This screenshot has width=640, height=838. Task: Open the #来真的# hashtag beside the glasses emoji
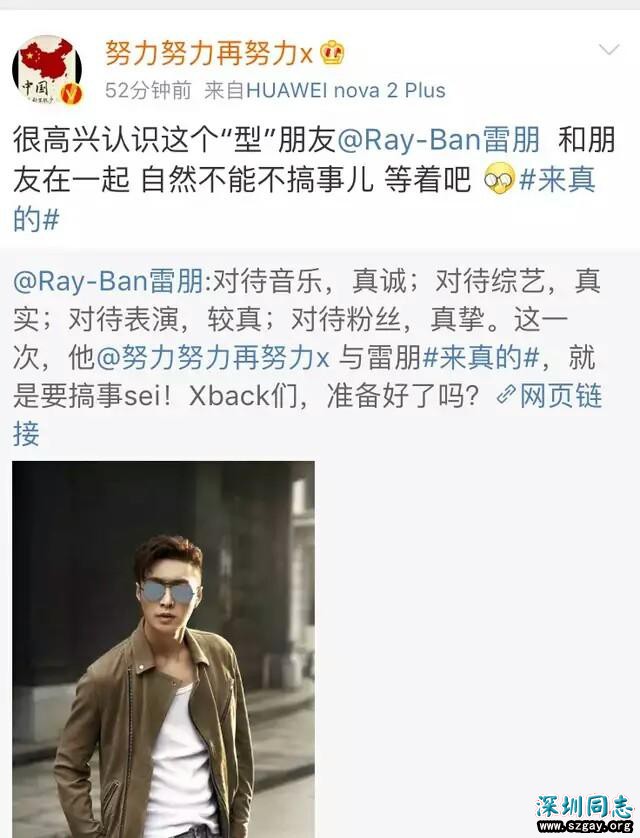pos(556,180)
